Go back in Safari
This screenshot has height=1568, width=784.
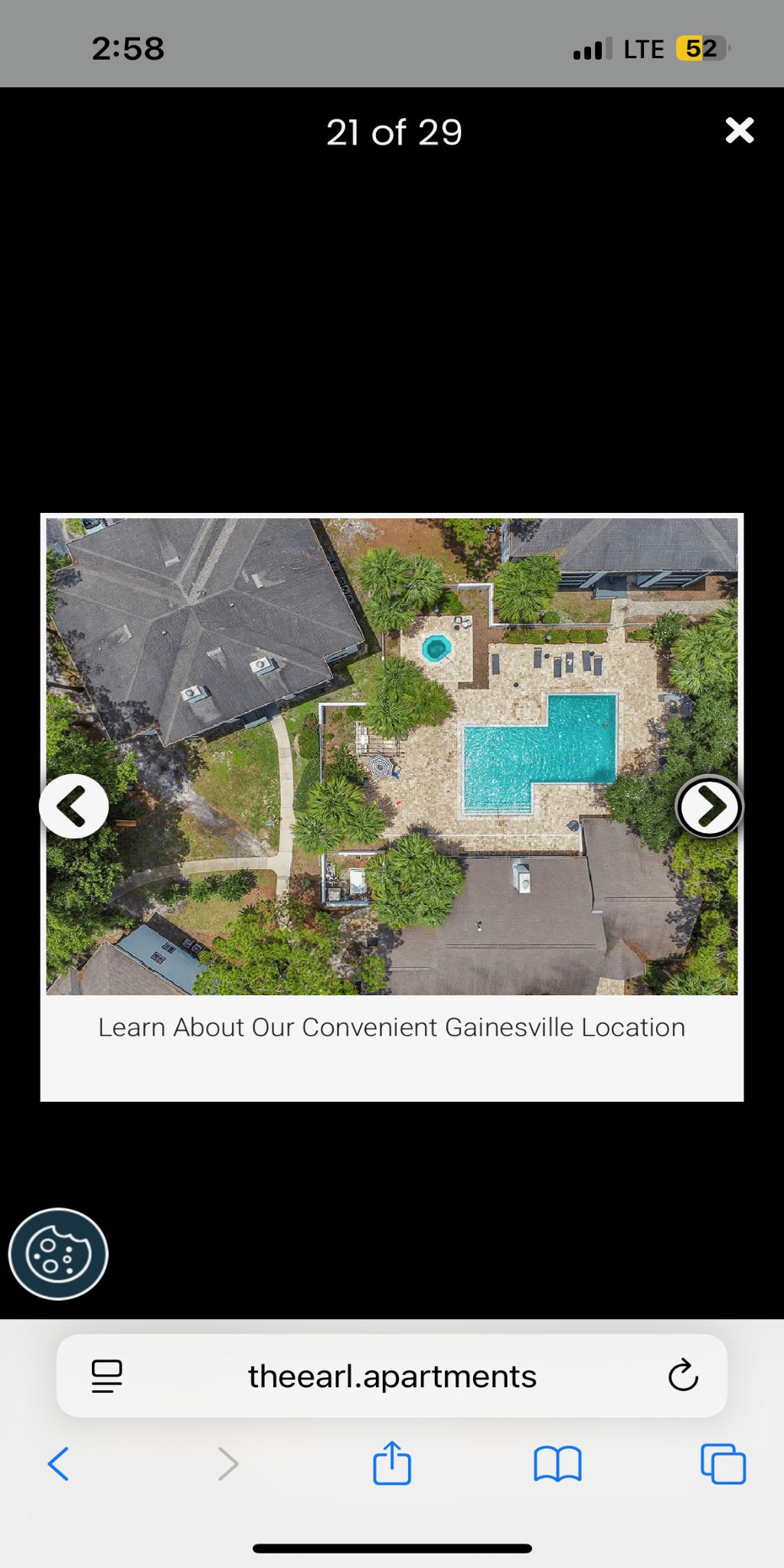click(59, 1464)
